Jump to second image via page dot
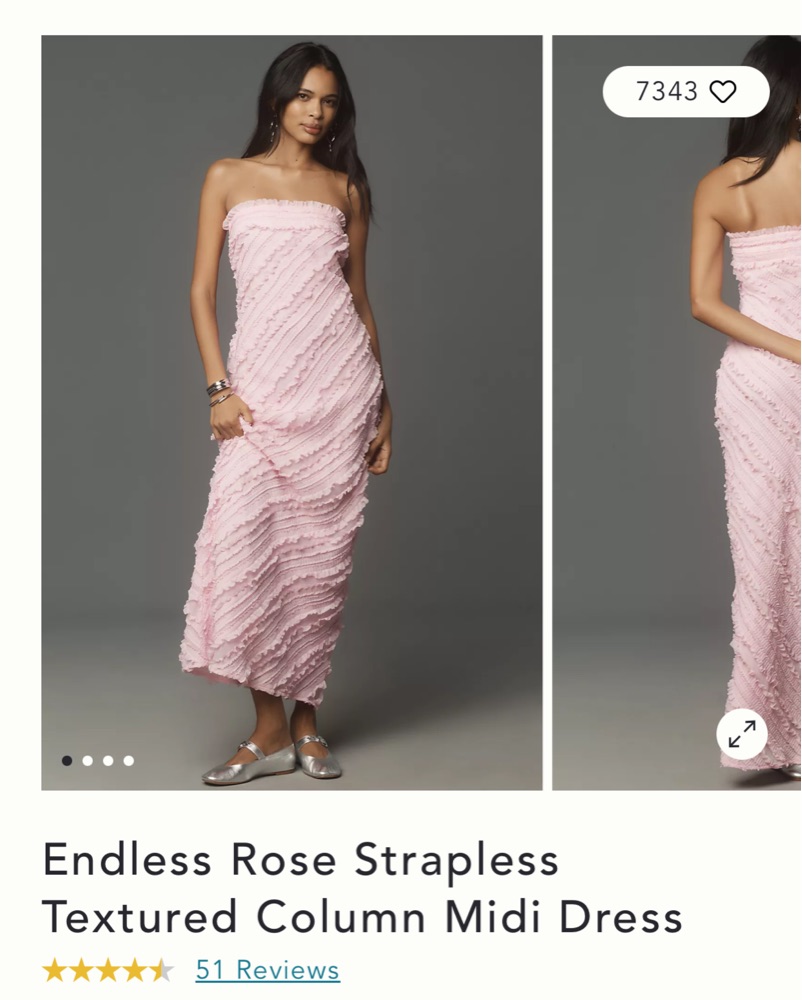Viewport: 802px width, 1000px height. 88,761
